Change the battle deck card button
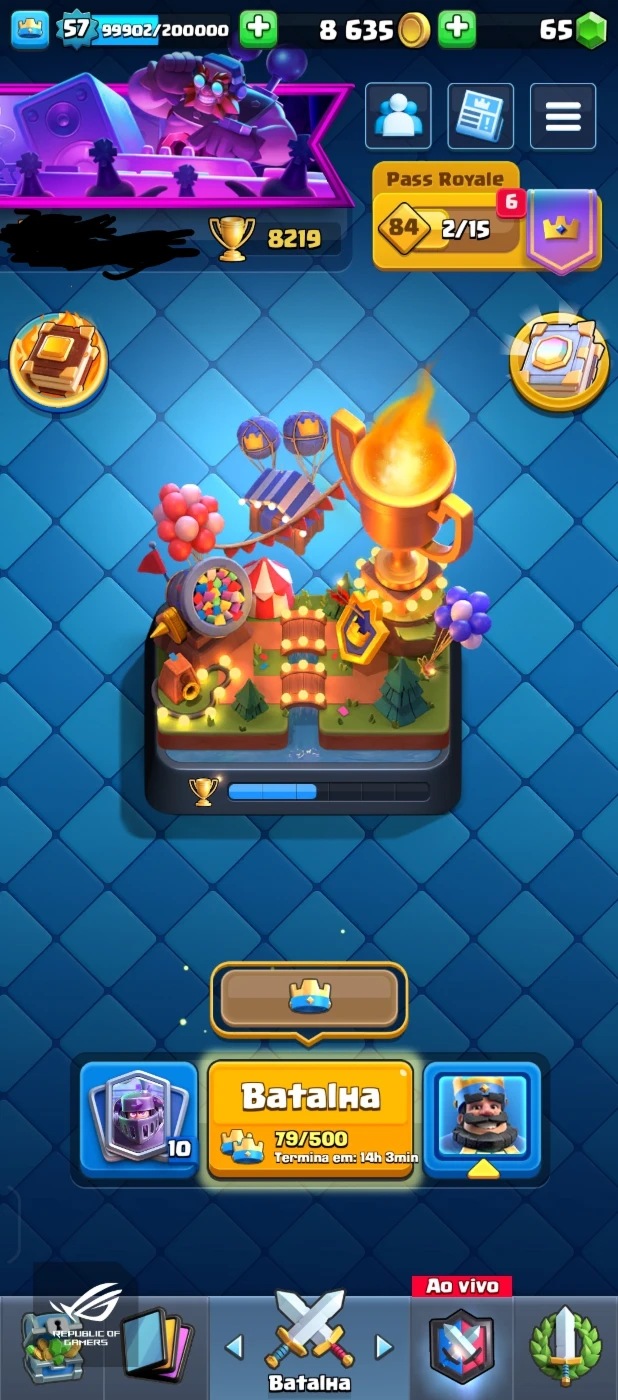 pyautogui.click(x=139, y=1118)
